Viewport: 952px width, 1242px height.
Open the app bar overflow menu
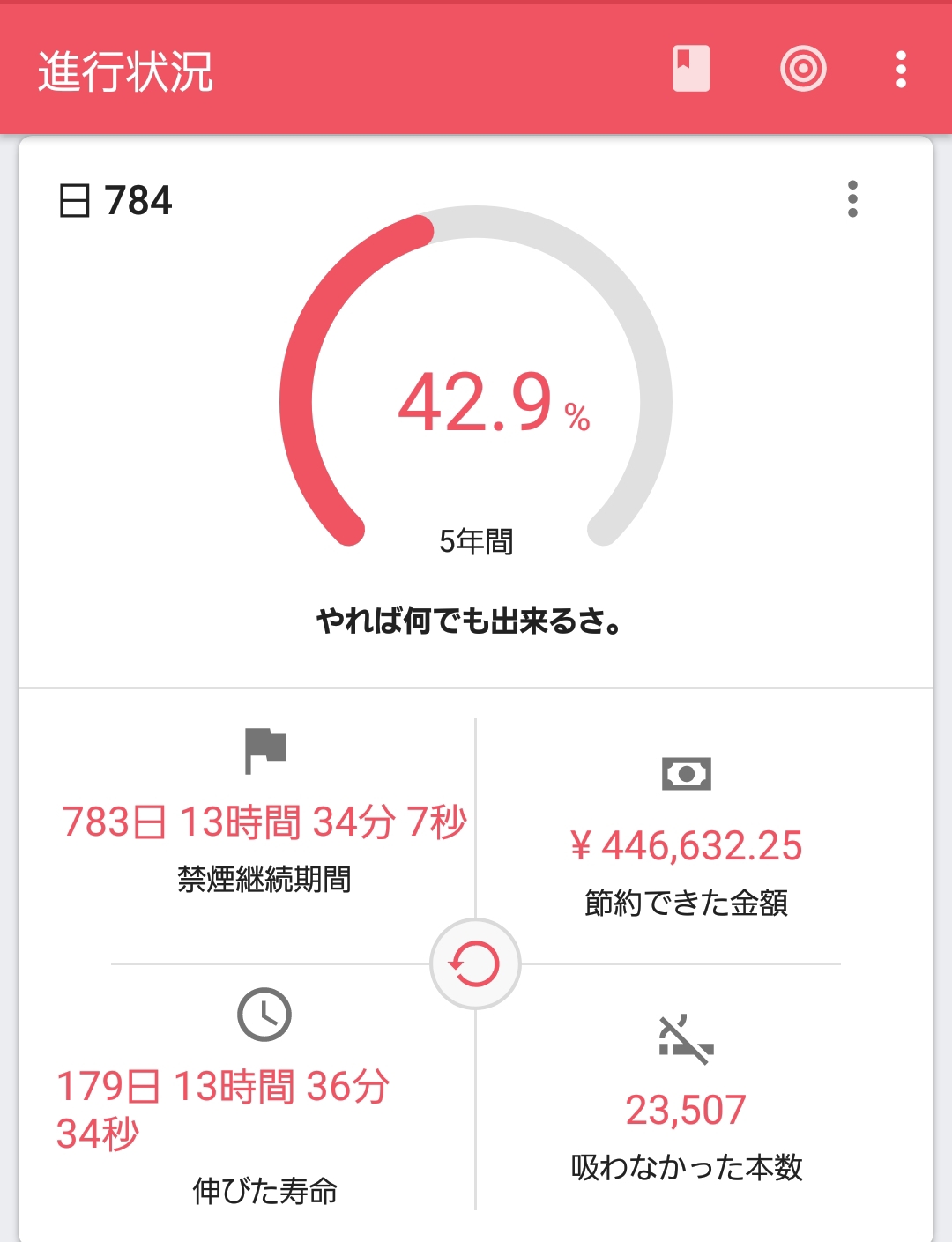point(901,70)
